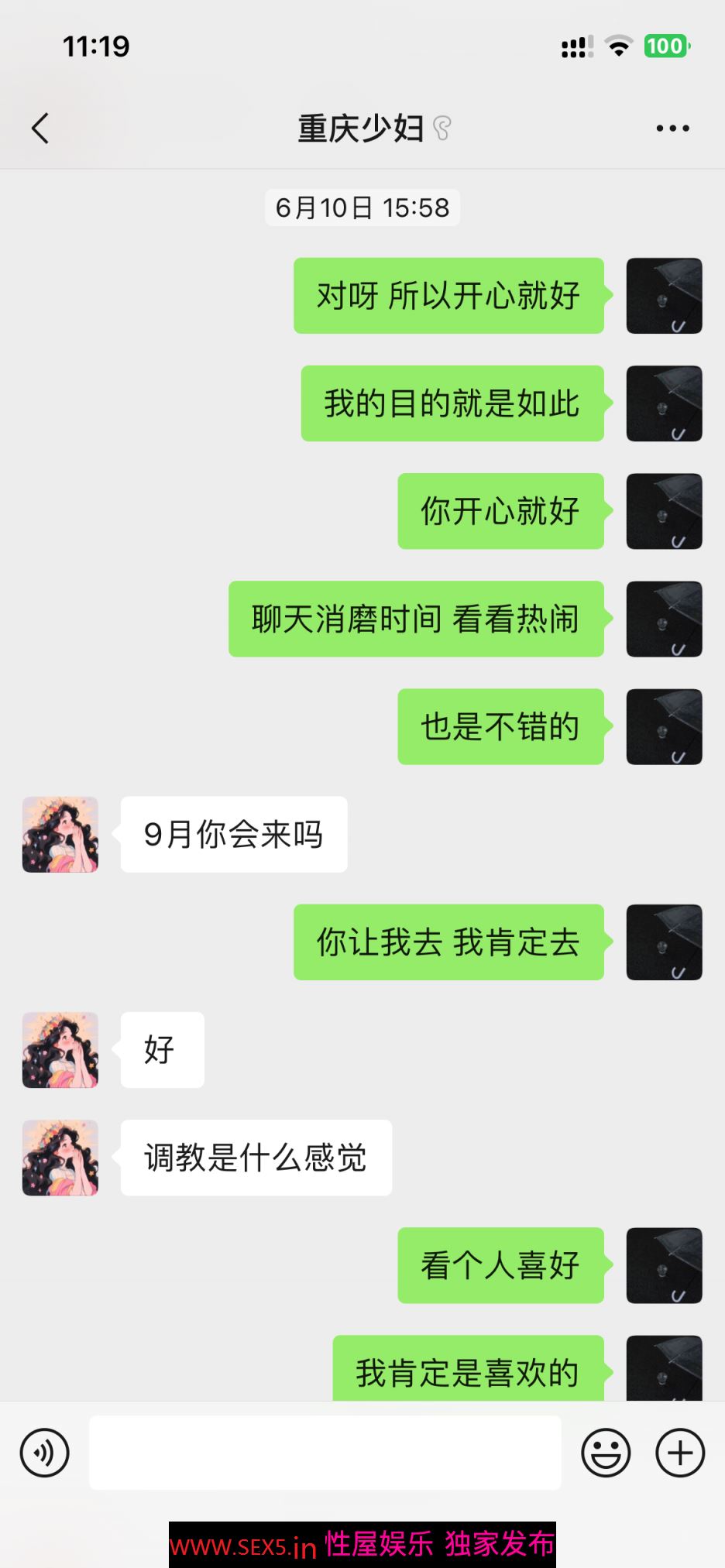The image size is (725, 1568).
Task: Switch to voice message input
Action: click(44, 1453)
